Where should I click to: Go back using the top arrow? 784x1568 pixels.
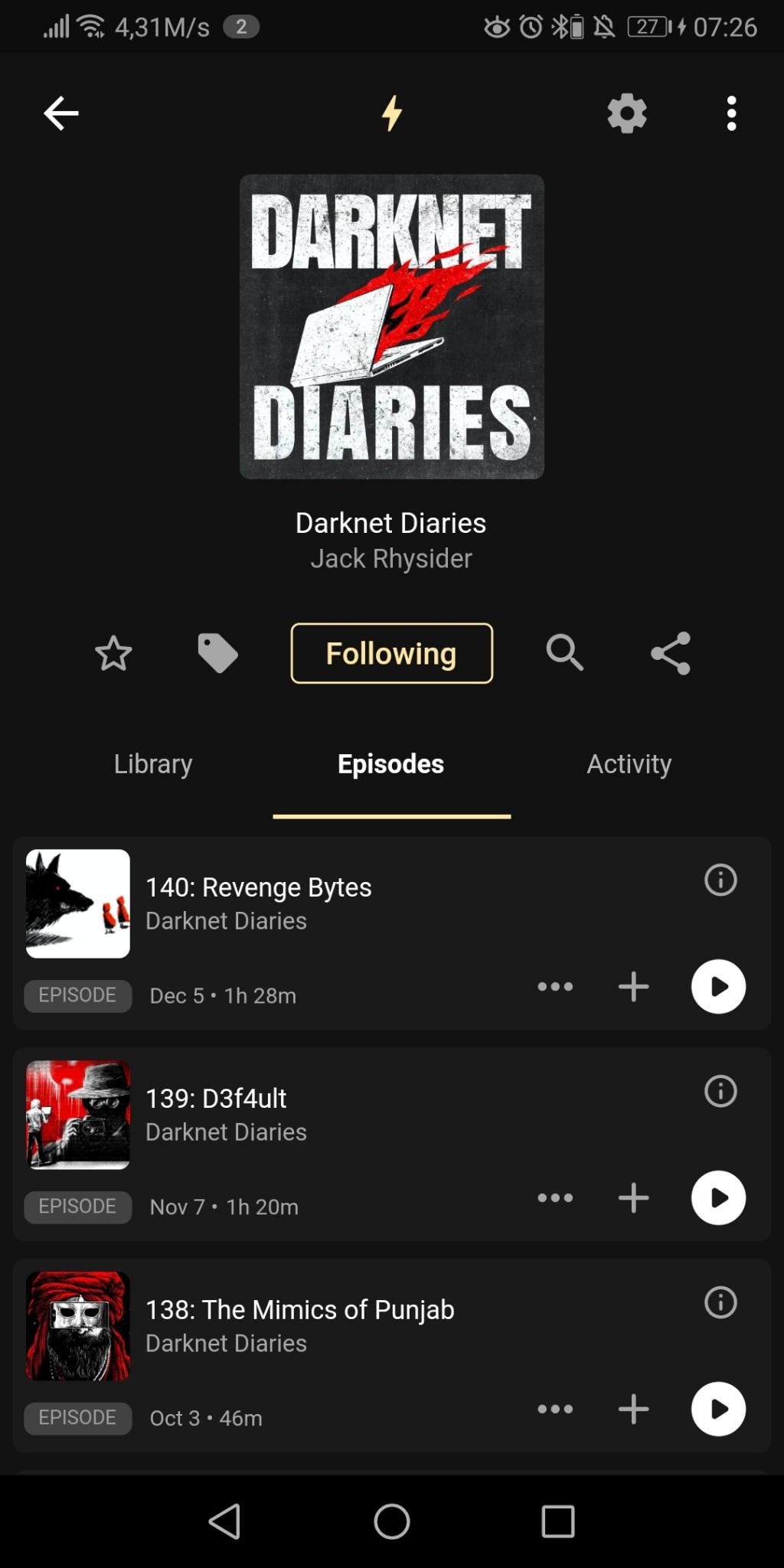(x=61, y=114)
